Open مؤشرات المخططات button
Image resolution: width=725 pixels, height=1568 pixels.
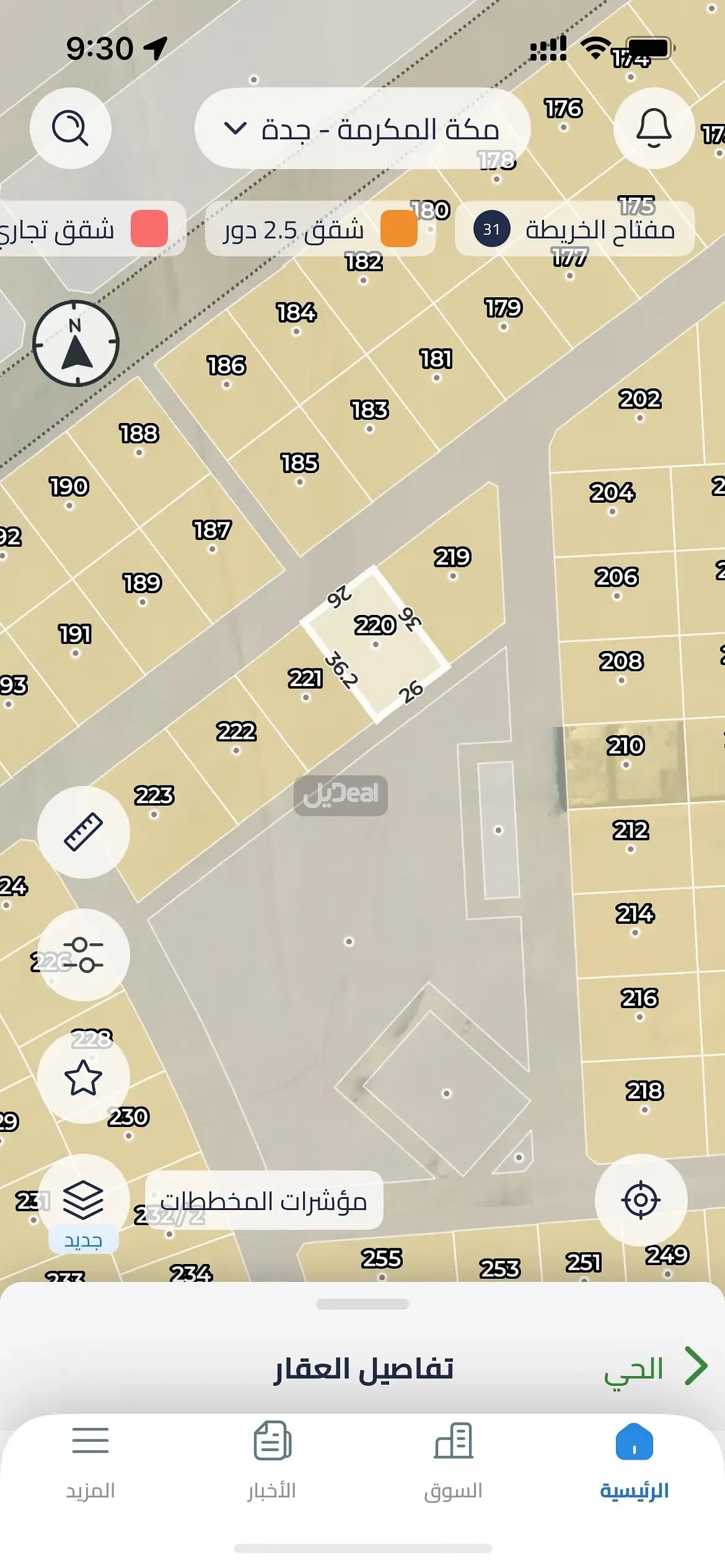click(264, 1200)
